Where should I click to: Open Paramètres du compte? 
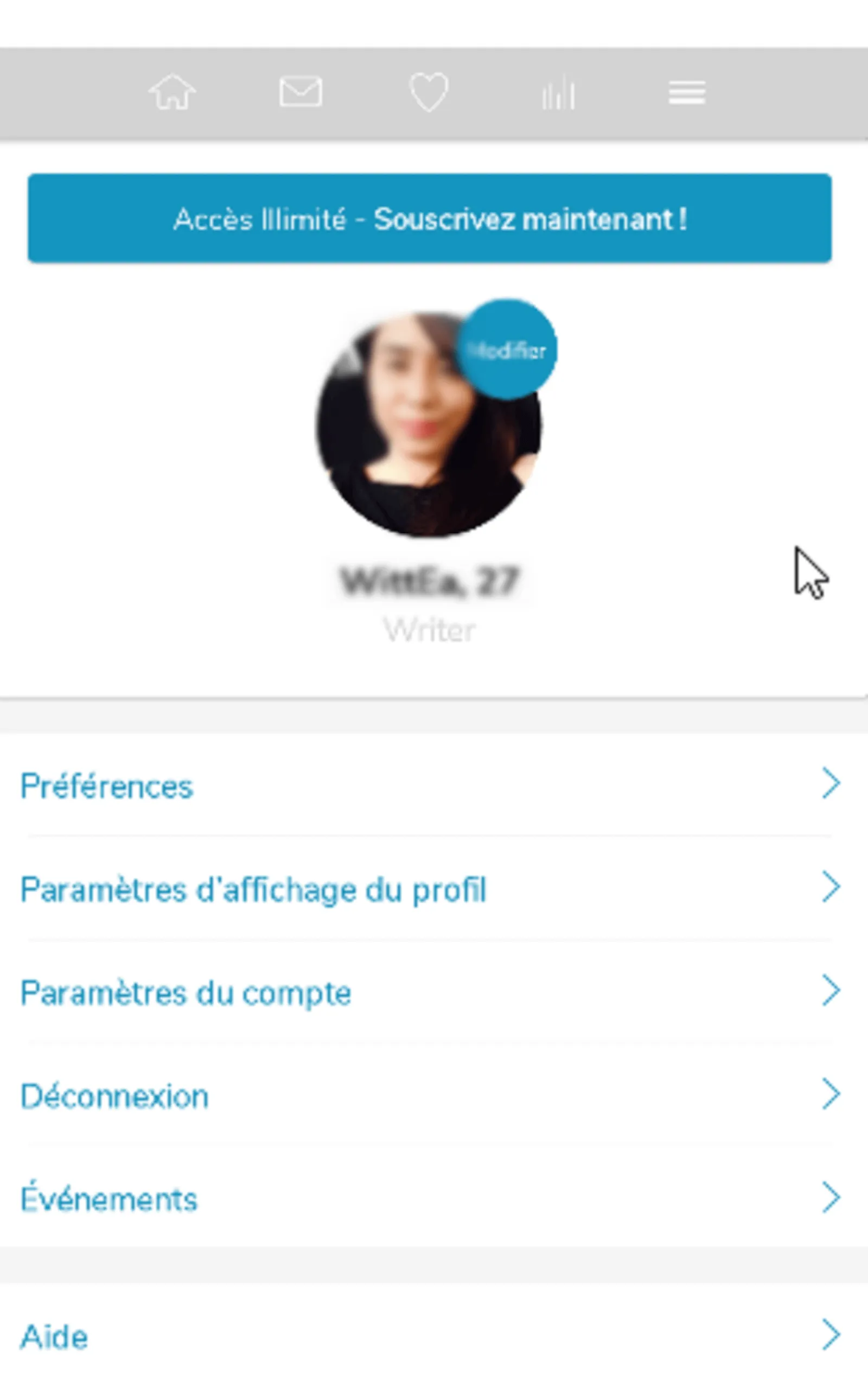click(434, 992)
